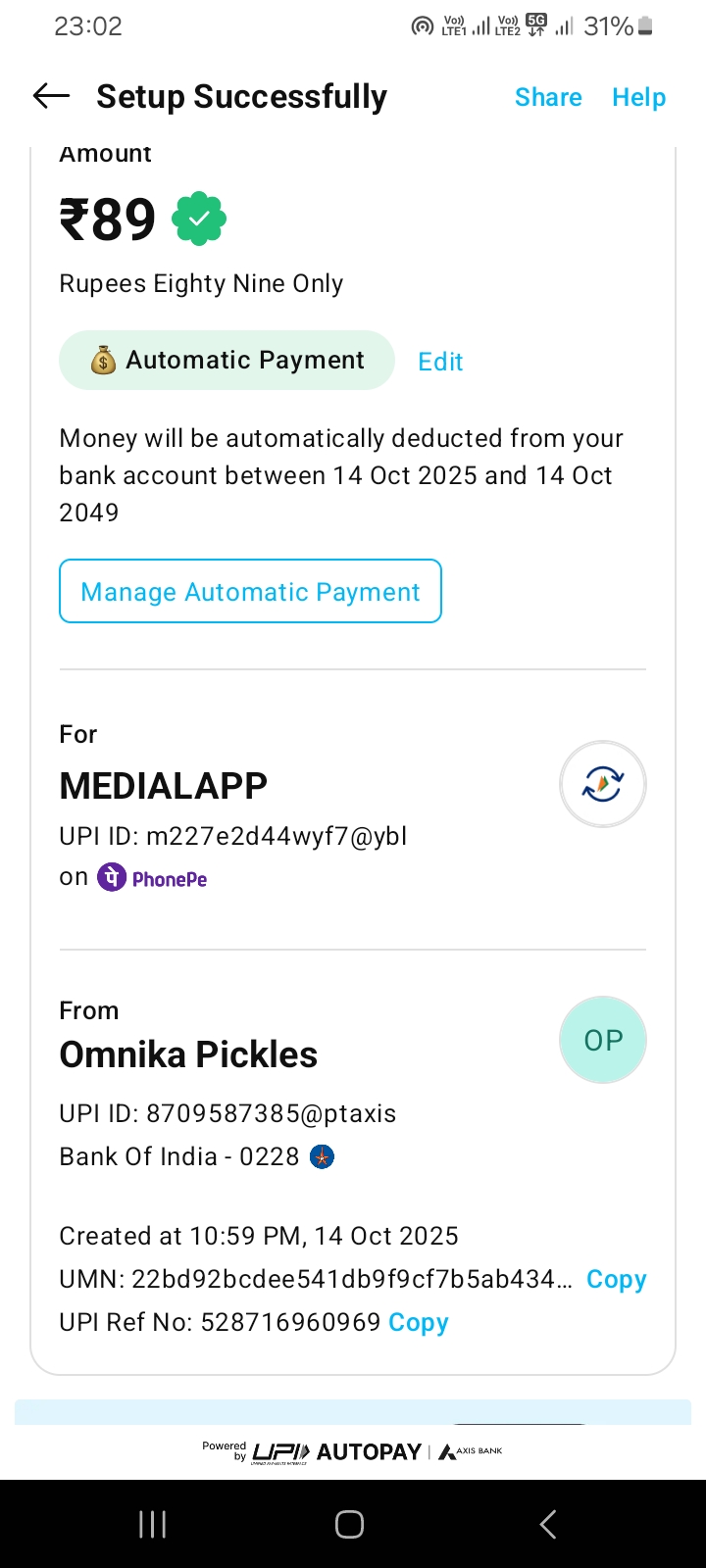Open recent apps from navigation bar
This screenshot has height=1568, width=706.
tap(153, 1524)
